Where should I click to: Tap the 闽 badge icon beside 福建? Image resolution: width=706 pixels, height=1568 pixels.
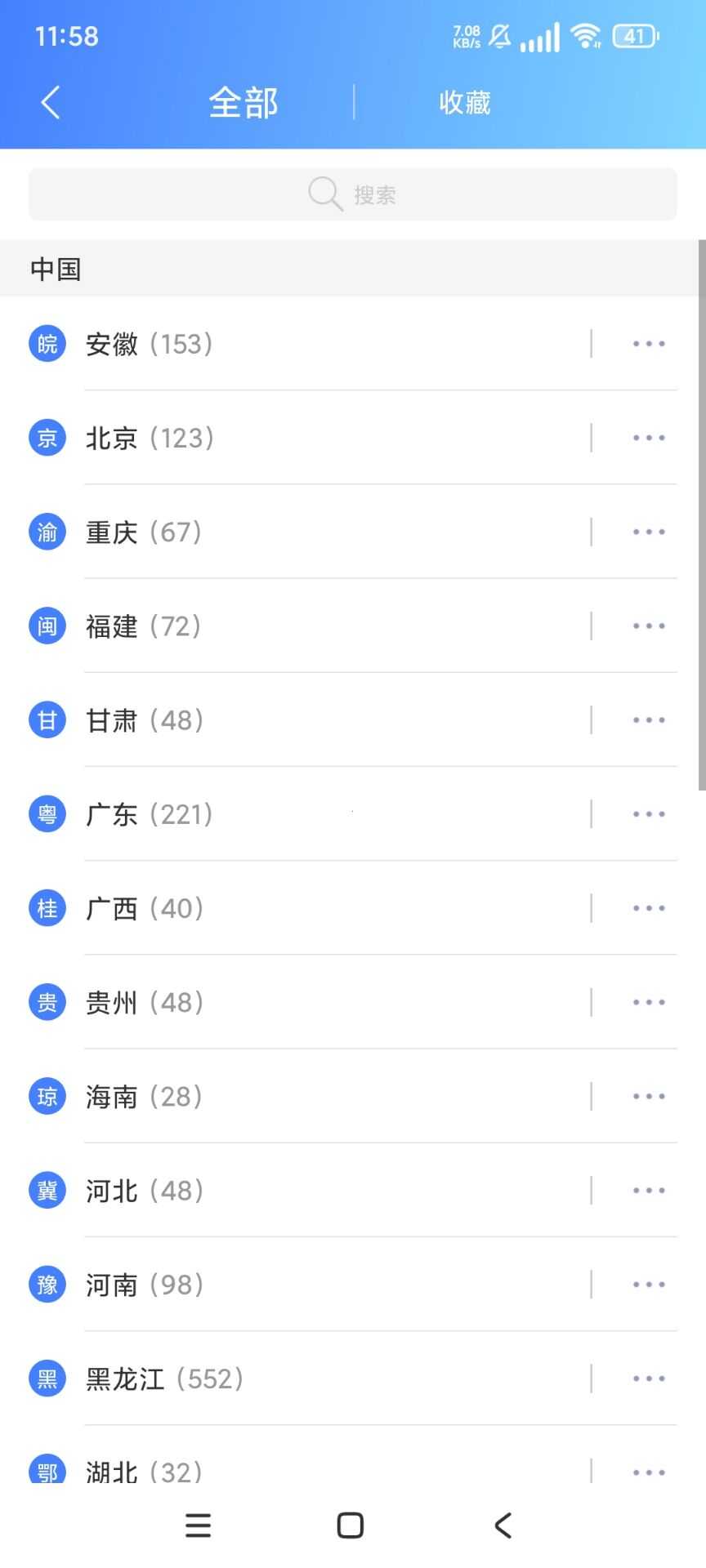(x=47, y=626)
